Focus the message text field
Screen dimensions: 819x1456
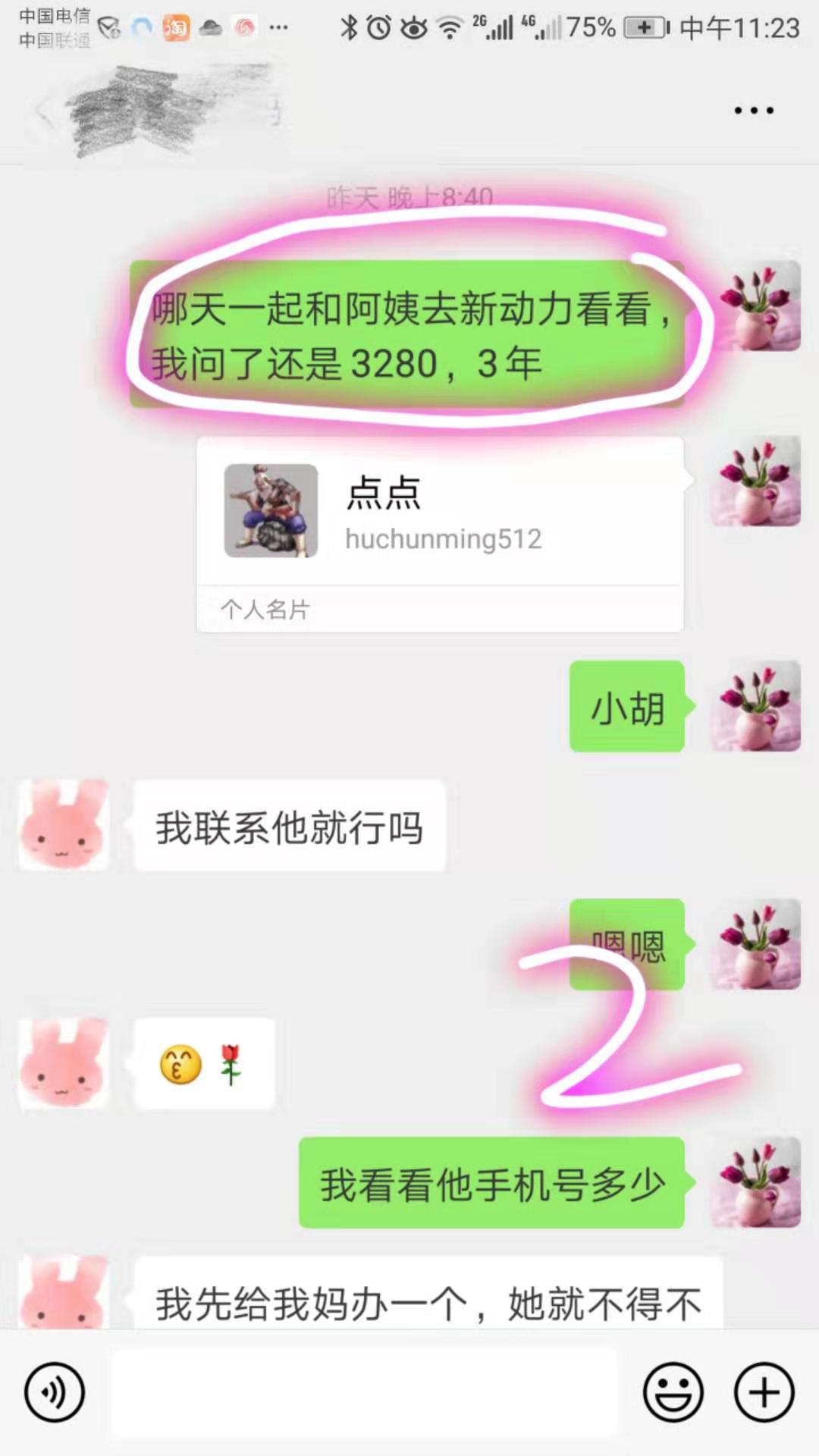(x=364, y=1392)
